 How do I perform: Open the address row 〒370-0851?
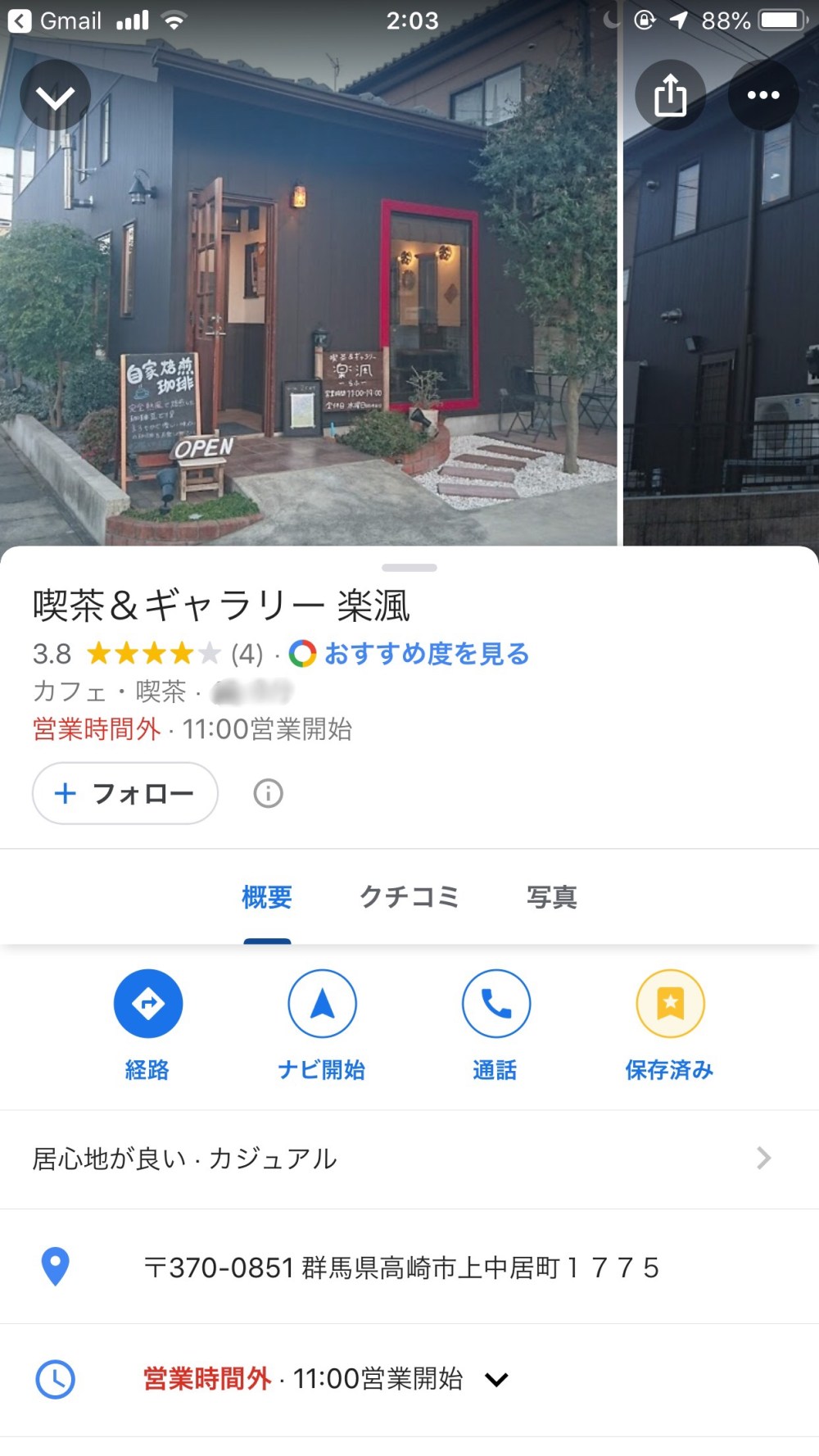pyautogui.click(x=401, y=1268)
